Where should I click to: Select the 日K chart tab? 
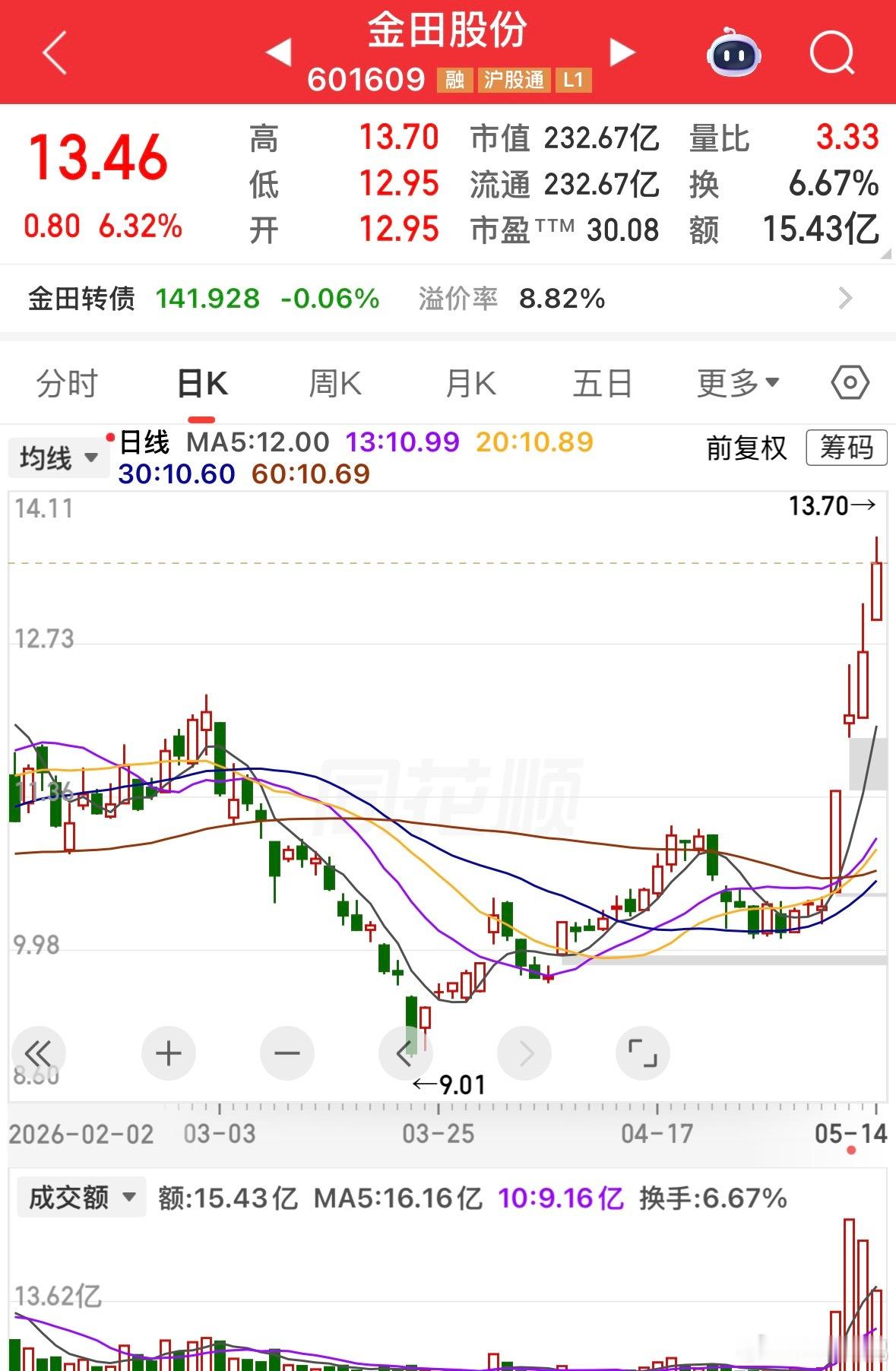[202, 384]
